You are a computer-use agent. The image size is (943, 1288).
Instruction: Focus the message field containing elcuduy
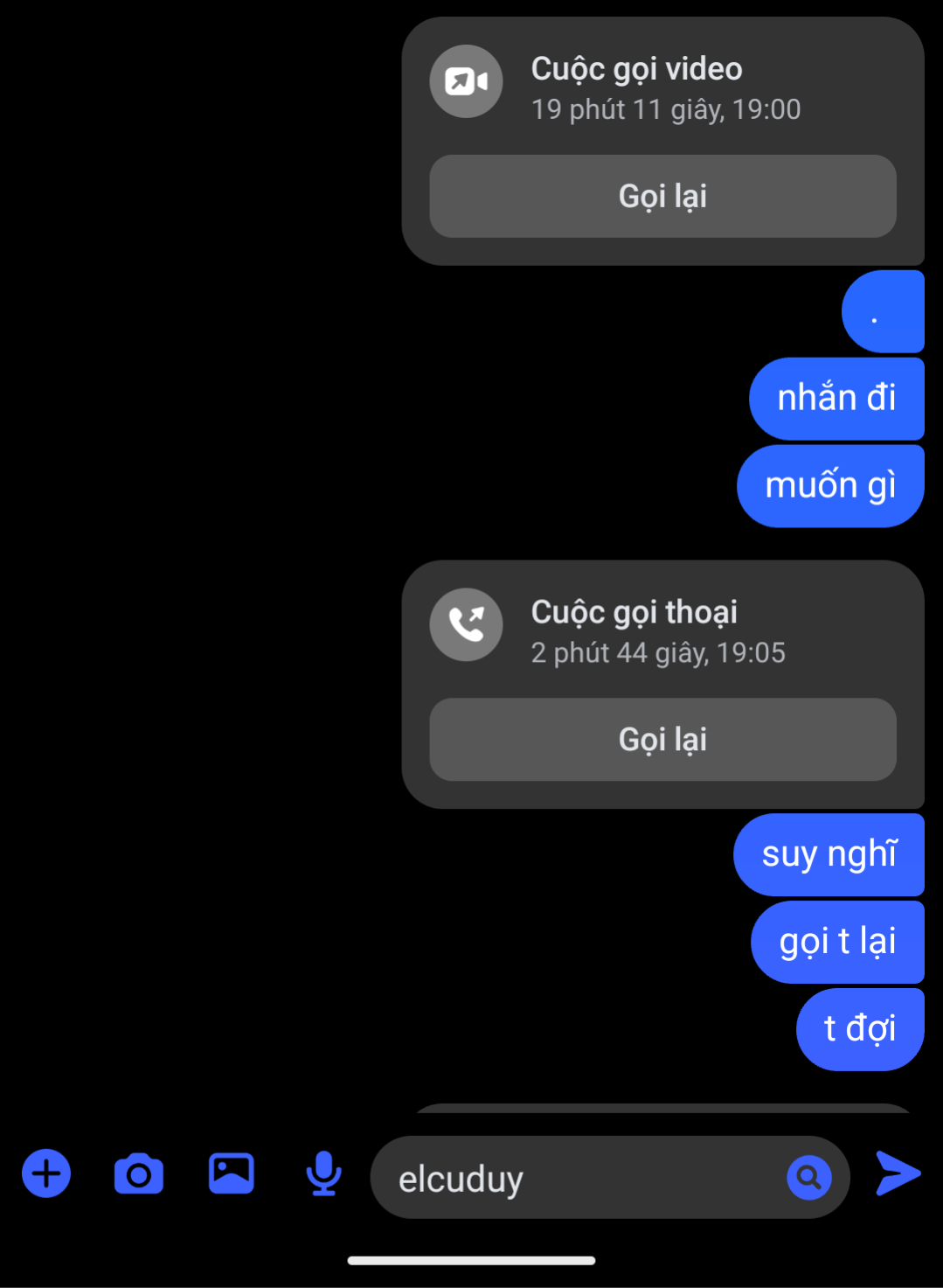(577, 1179)
